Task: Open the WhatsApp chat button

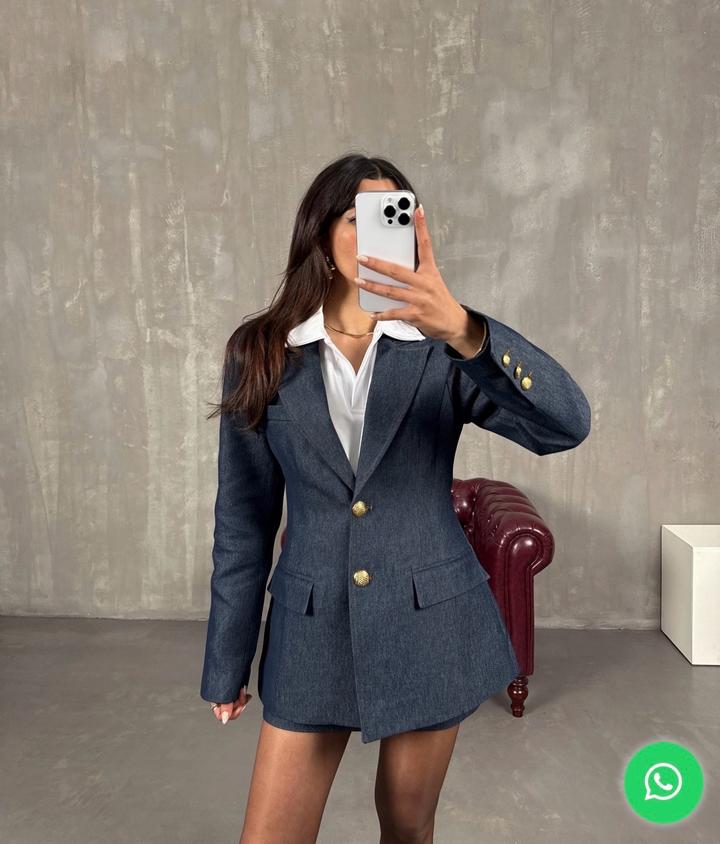Action: pyautogui.click(x=663, y=782)
